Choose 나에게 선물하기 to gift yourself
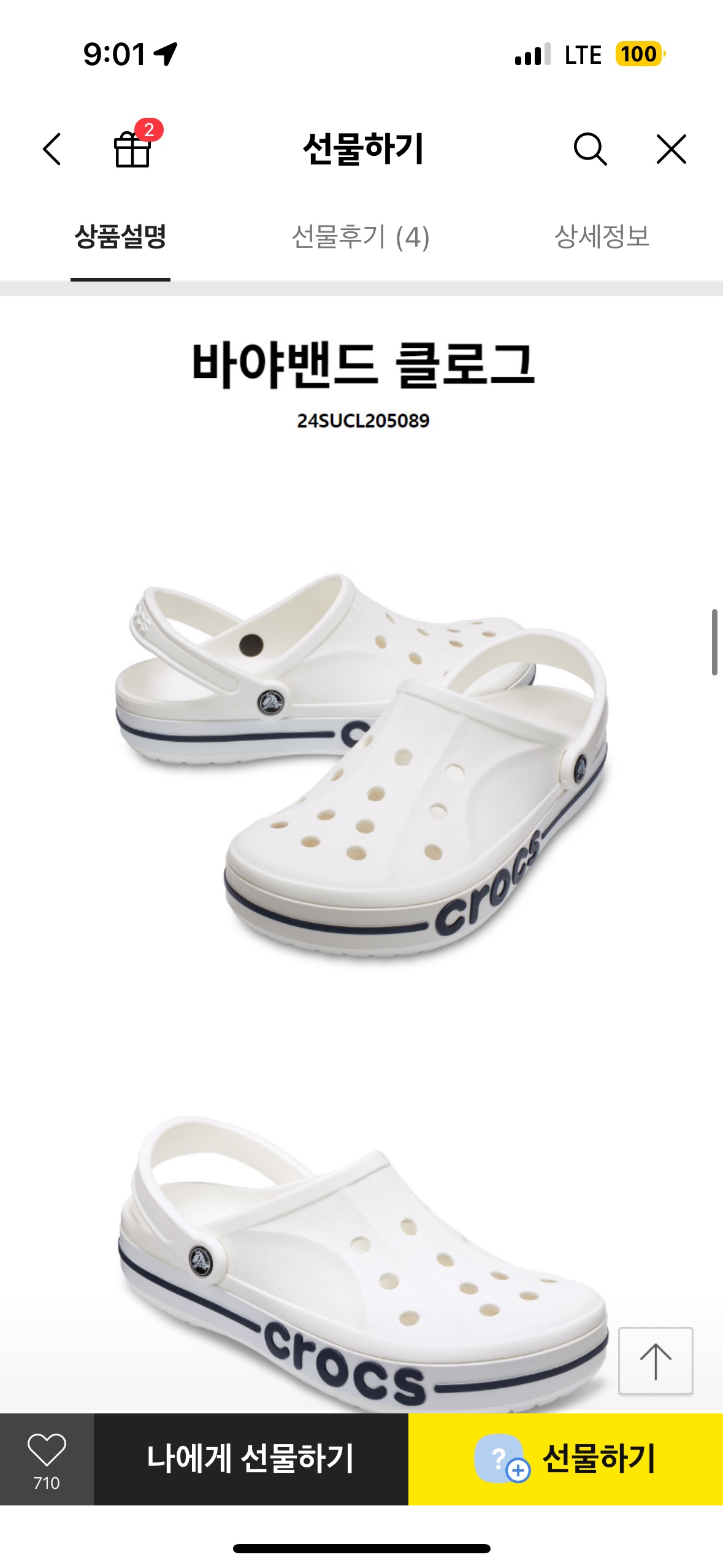723x1568 pixels. [251, 1458]
